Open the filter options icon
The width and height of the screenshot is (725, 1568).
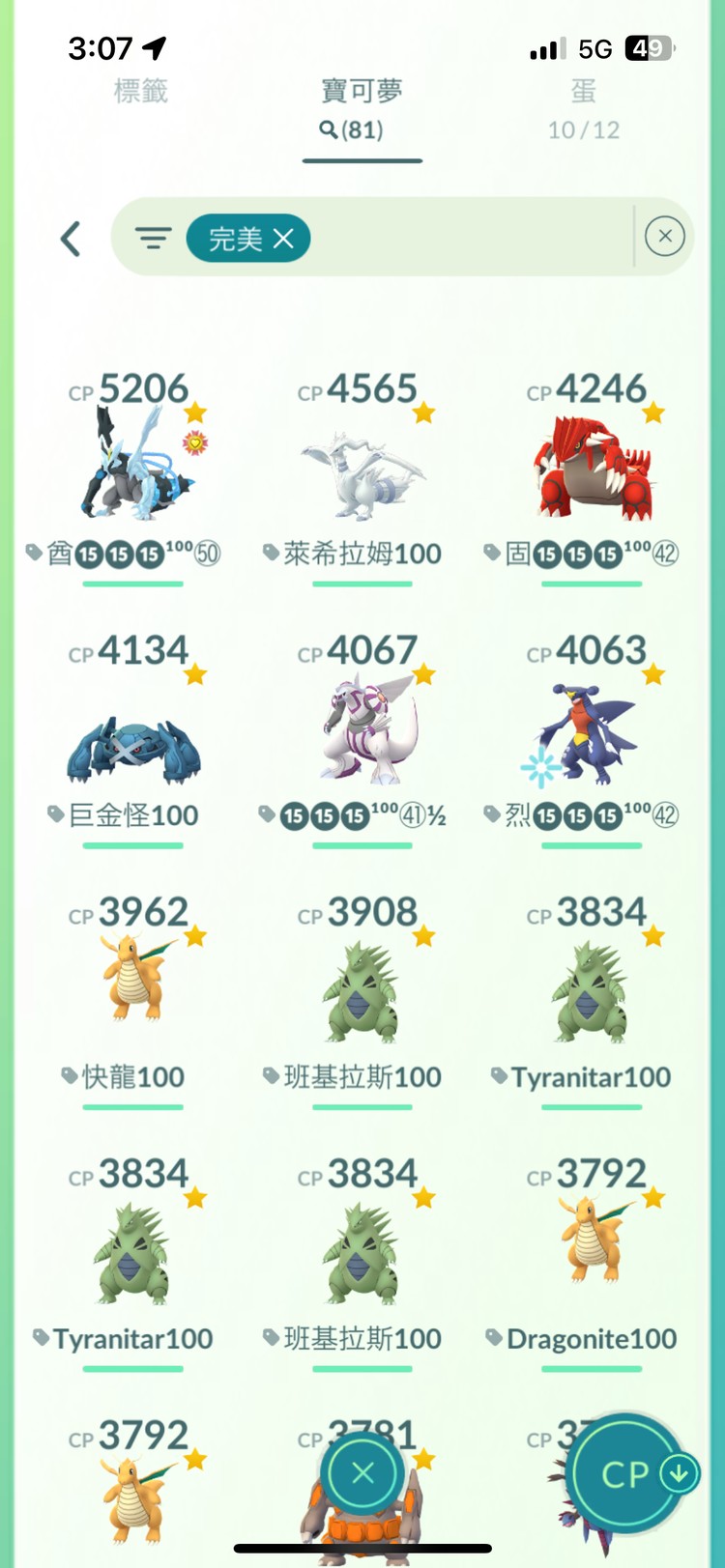153,238
